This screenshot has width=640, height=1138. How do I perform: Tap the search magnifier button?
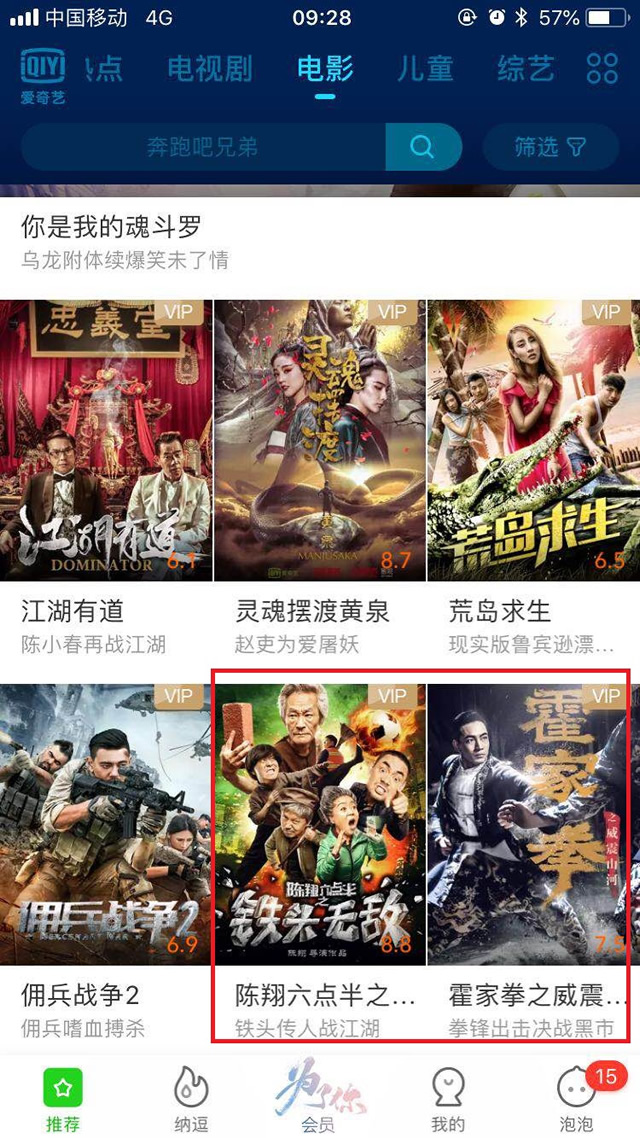423,148
